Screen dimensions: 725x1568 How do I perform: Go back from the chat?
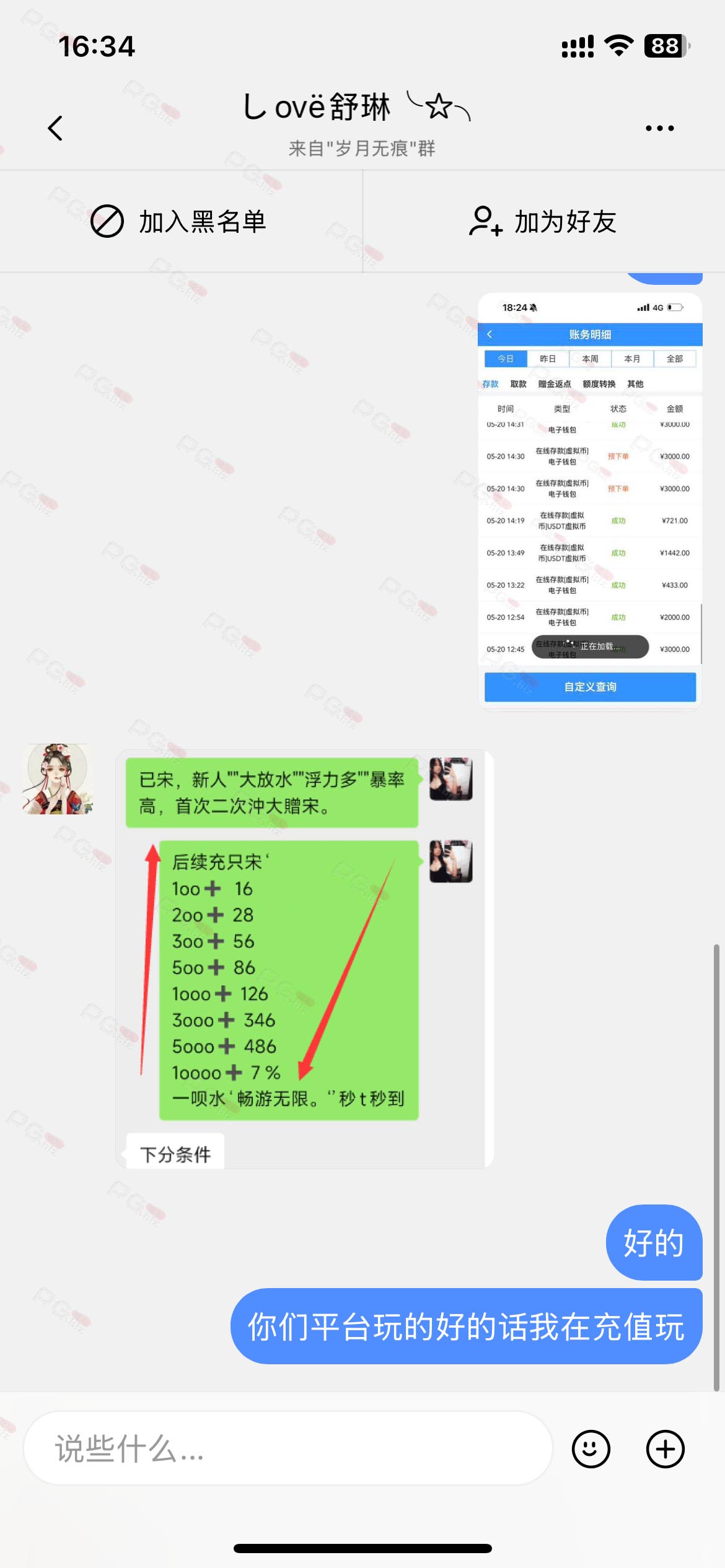click(56, 128)
